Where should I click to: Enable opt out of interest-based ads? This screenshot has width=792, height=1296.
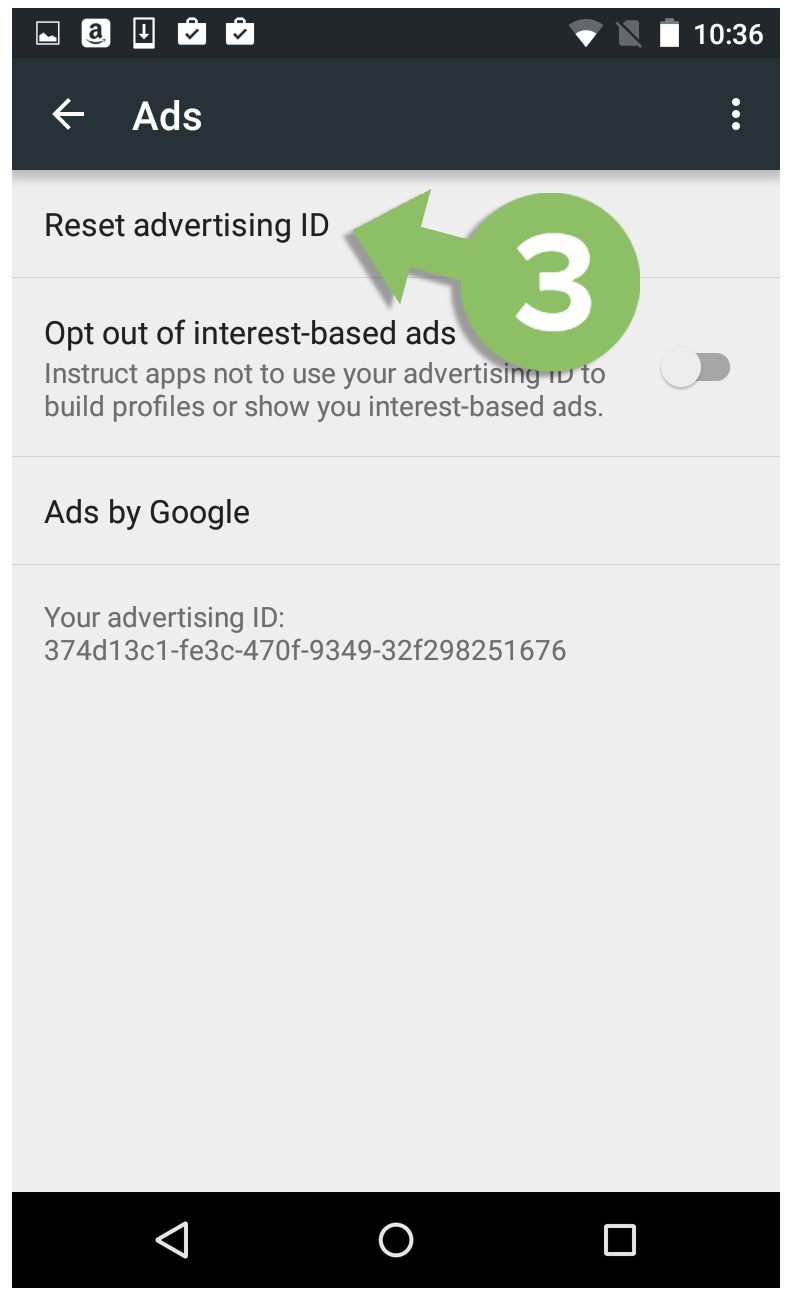[x=695, y=368]
